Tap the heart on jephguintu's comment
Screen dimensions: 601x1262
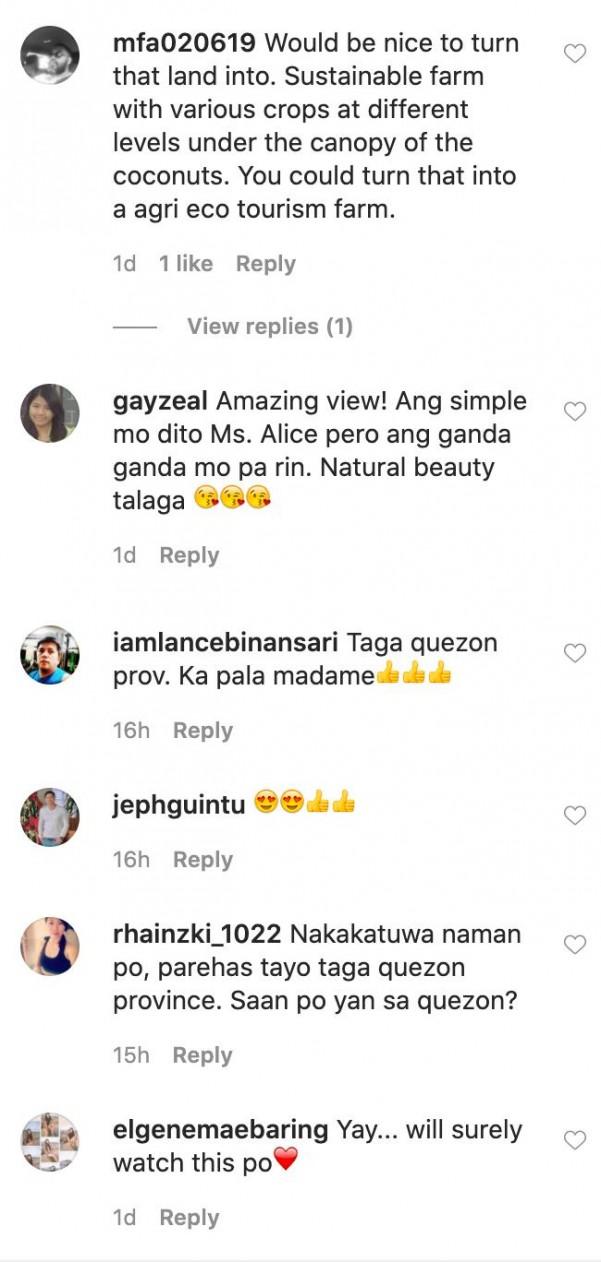tap(575, 816)
